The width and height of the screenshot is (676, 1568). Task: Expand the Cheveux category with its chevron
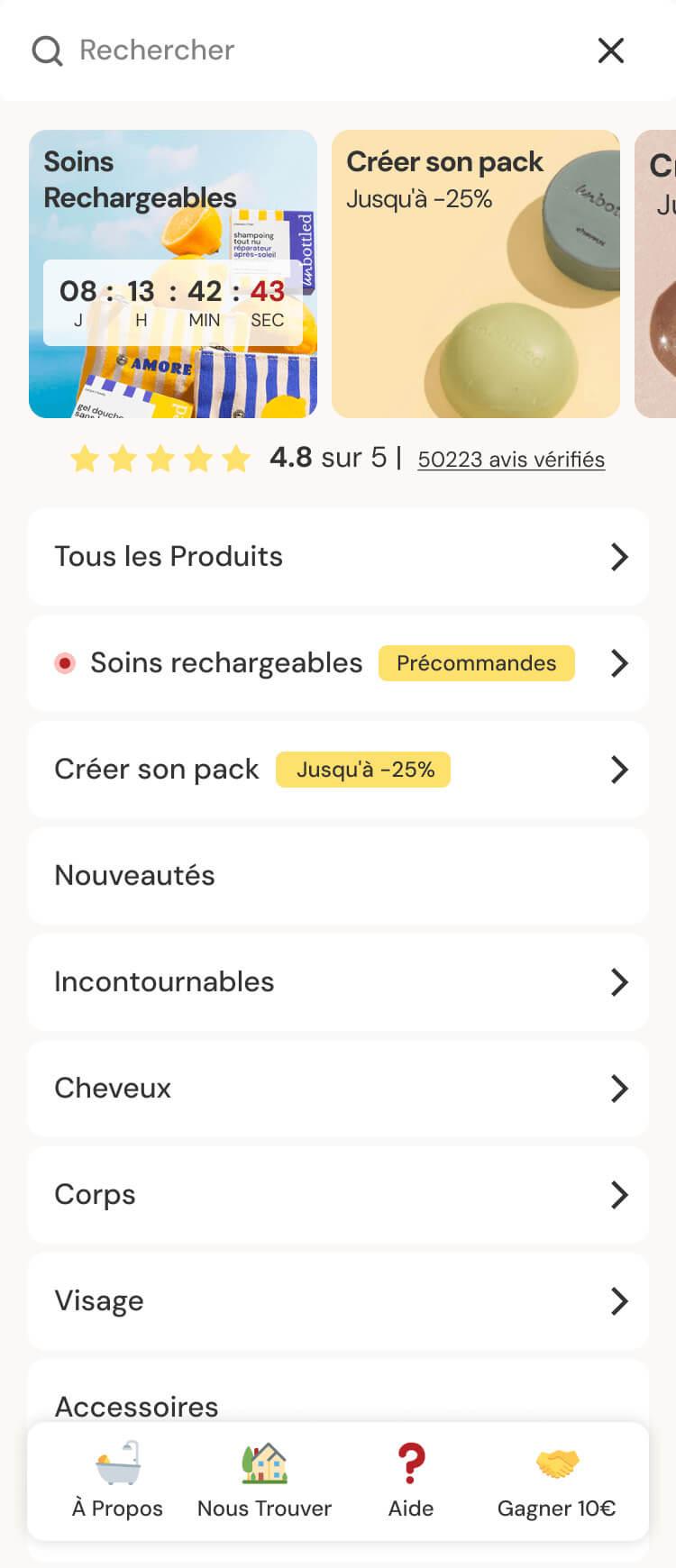pos(619,1089)
